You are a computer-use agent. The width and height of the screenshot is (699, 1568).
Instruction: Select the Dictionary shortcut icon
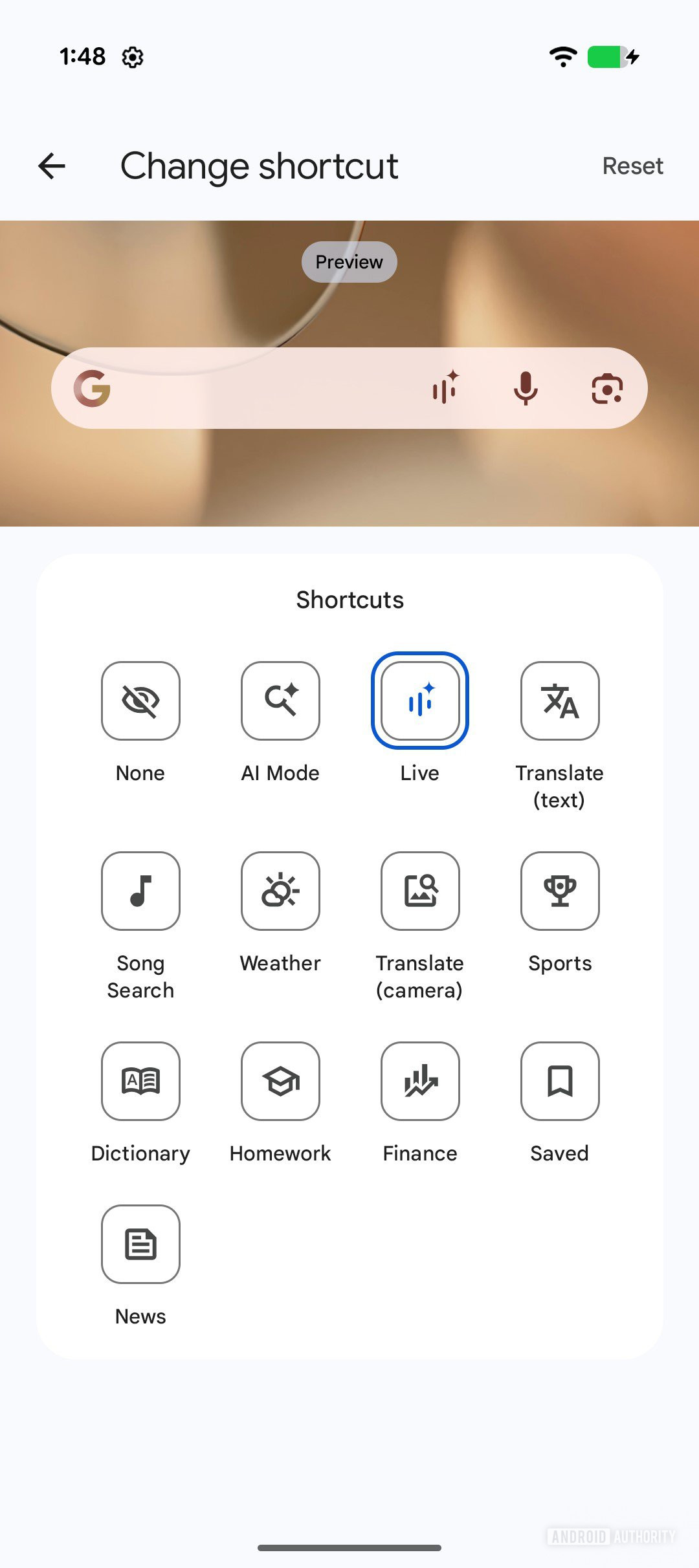[x=140, y=1081]
